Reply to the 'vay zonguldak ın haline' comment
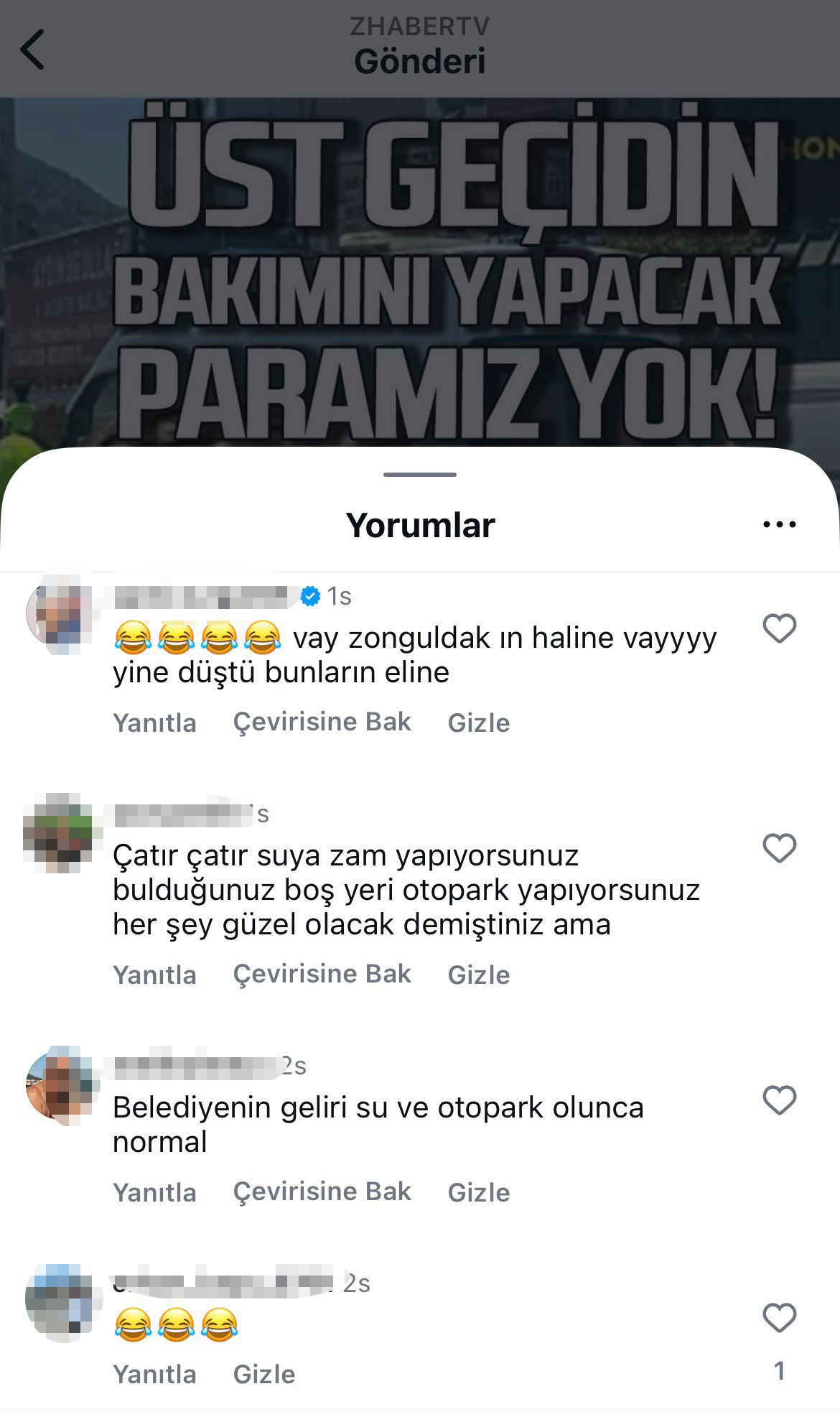Screen dimensions: 840x1417 (x=154, y=723)
